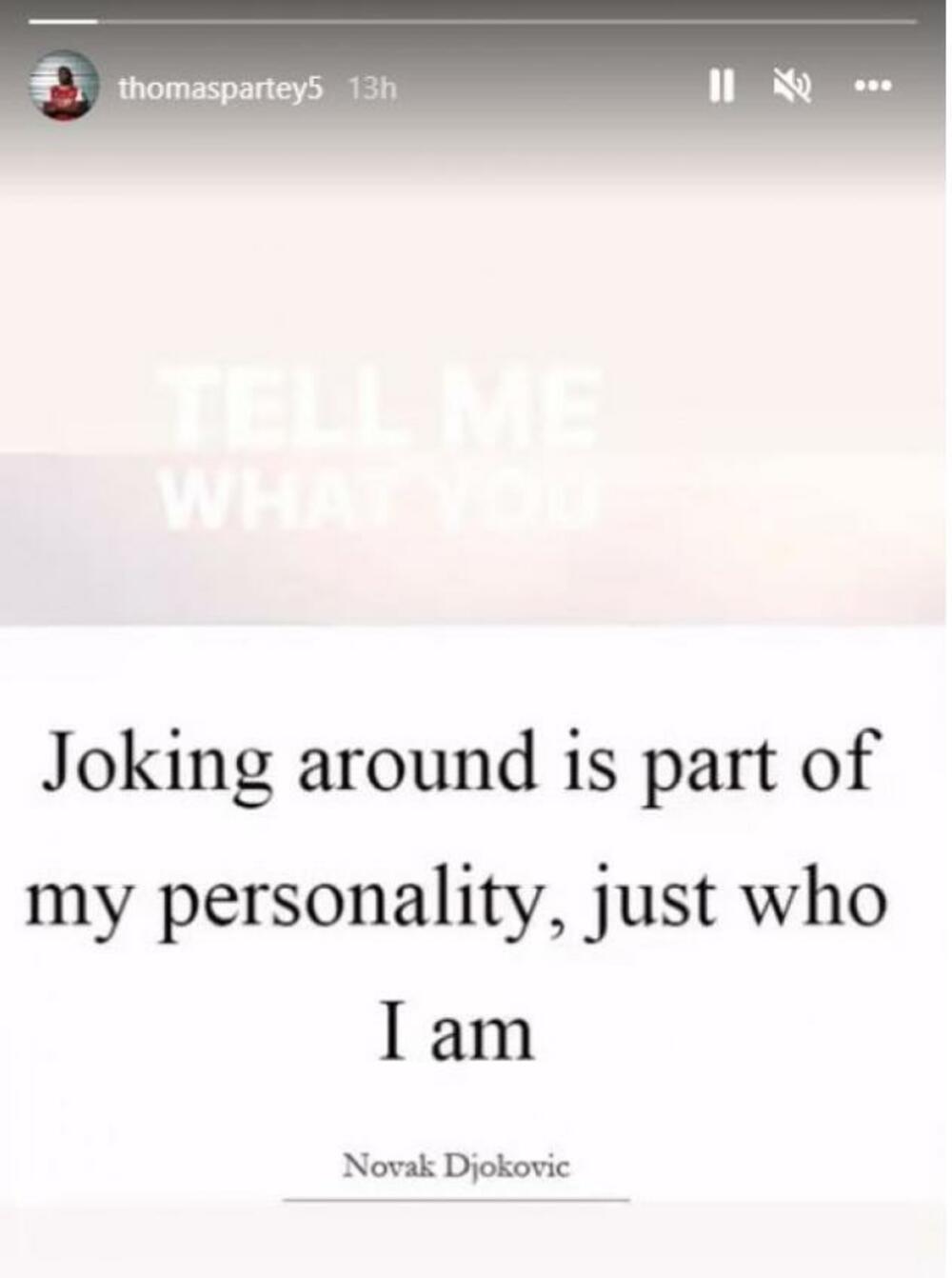This screenshot has height=1278, width=952.
Task: Unmute the story sound
Action: pyautogui.click(x=791, y=88)
